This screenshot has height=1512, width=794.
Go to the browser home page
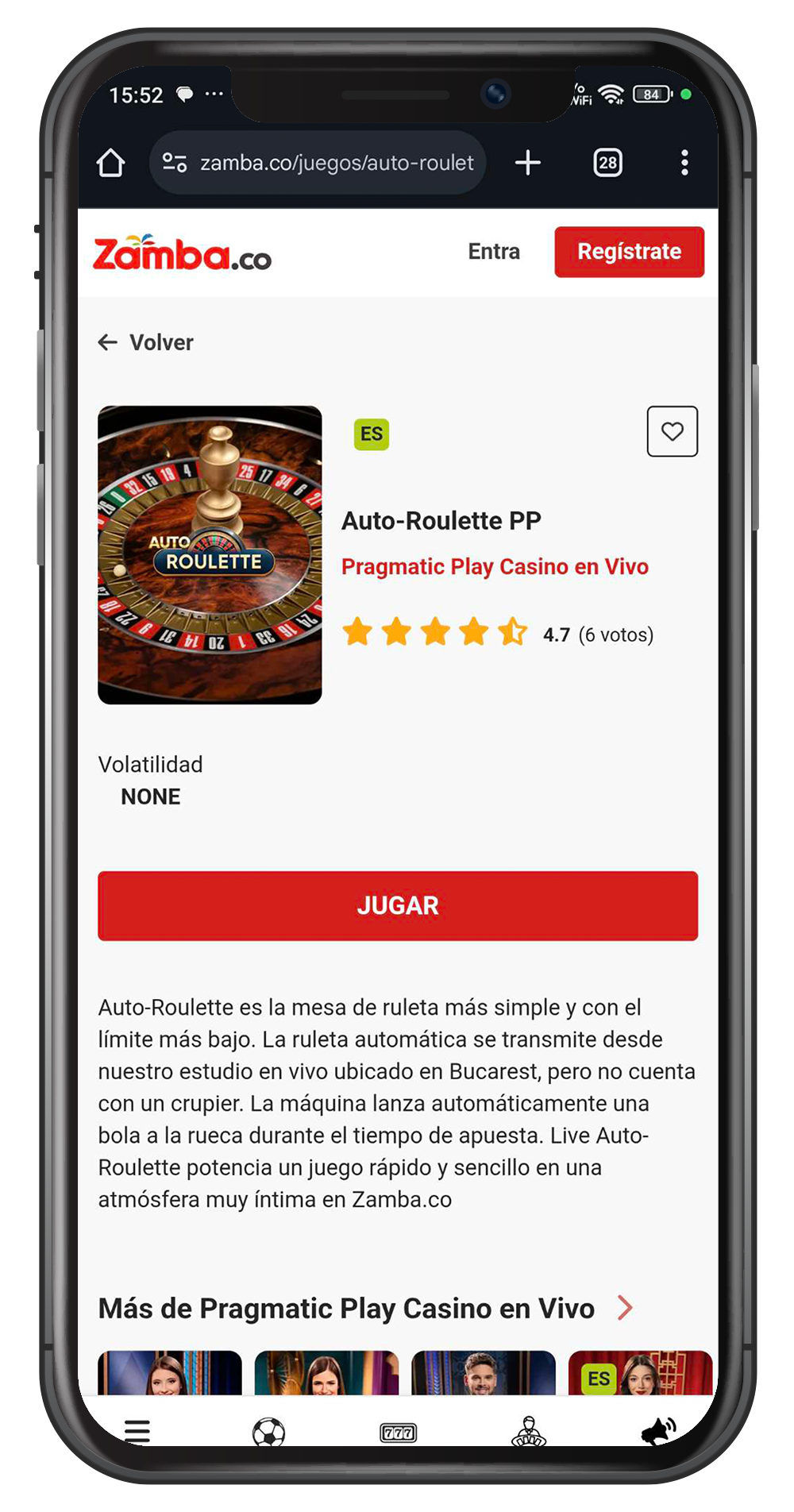[x=110, y=164]
